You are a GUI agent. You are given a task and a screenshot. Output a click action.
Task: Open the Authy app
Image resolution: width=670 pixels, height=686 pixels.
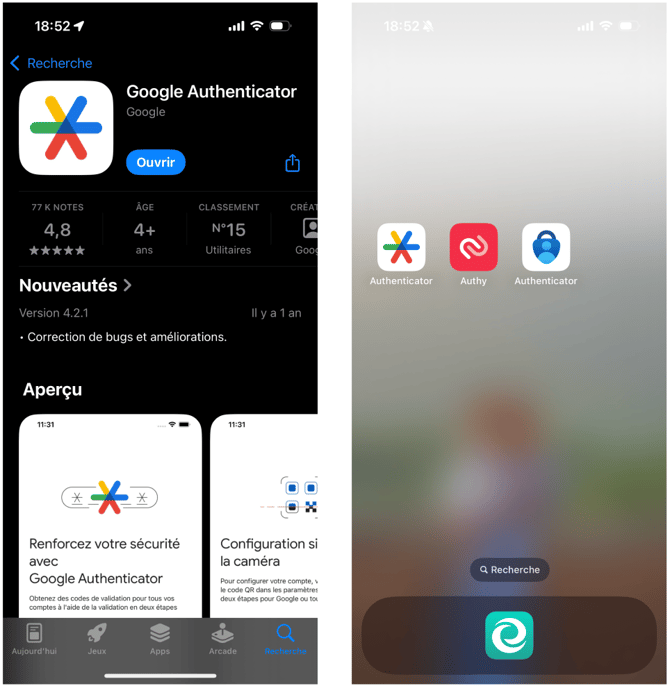point(473,247)
